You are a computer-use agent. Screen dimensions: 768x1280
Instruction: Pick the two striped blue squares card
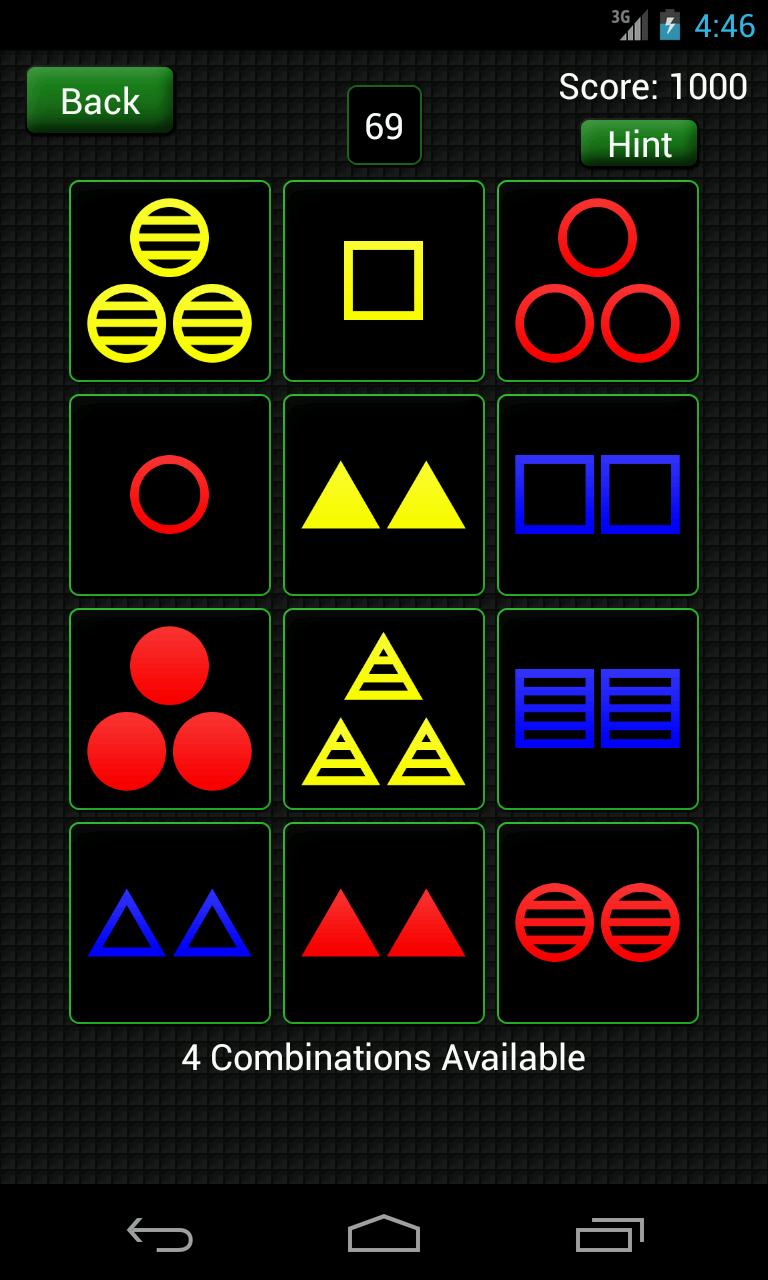[x=598, y=709]
